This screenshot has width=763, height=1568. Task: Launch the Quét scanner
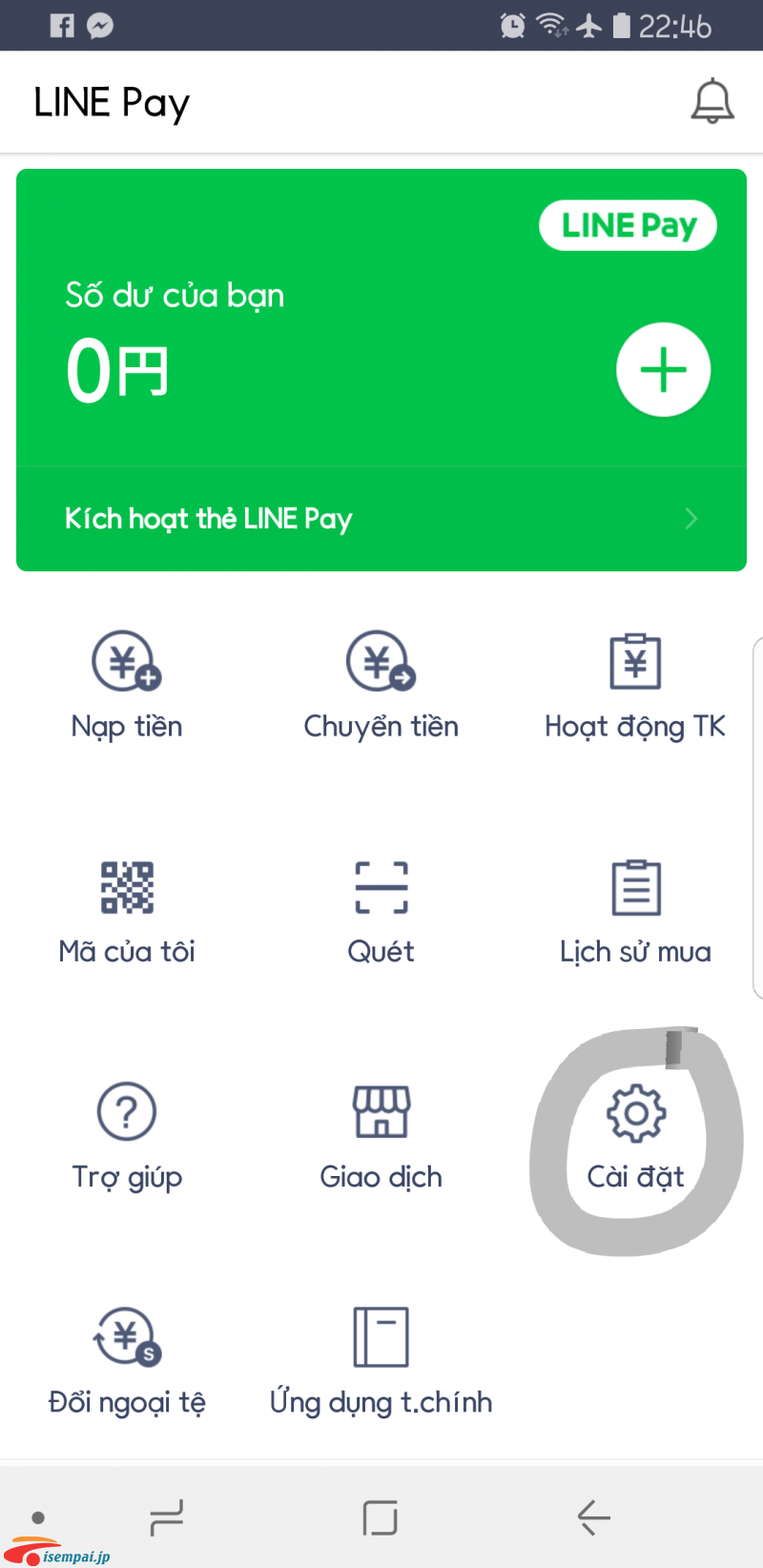(381, 910)
